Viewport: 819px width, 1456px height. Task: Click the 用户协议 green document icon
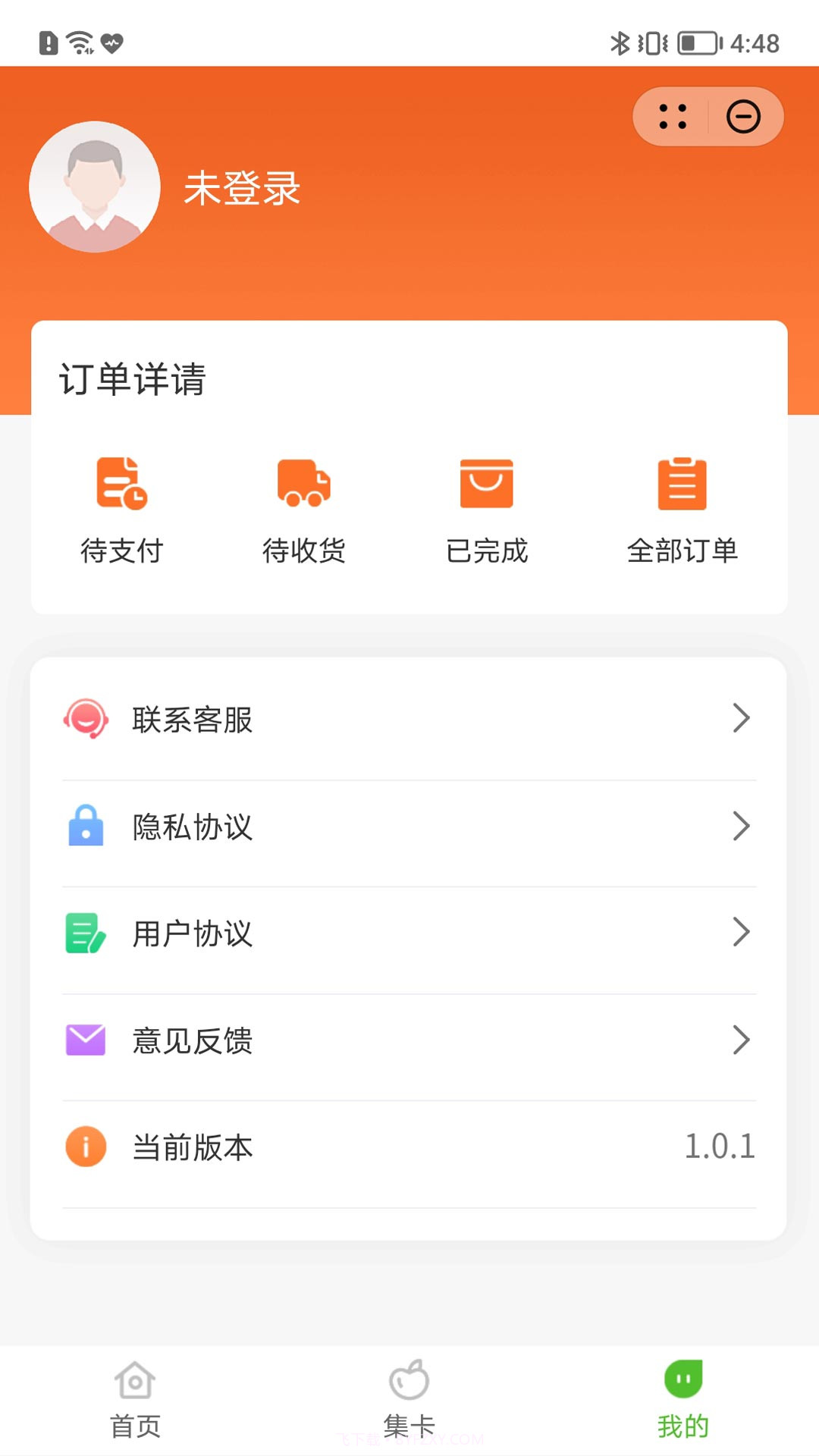point(86,934)
